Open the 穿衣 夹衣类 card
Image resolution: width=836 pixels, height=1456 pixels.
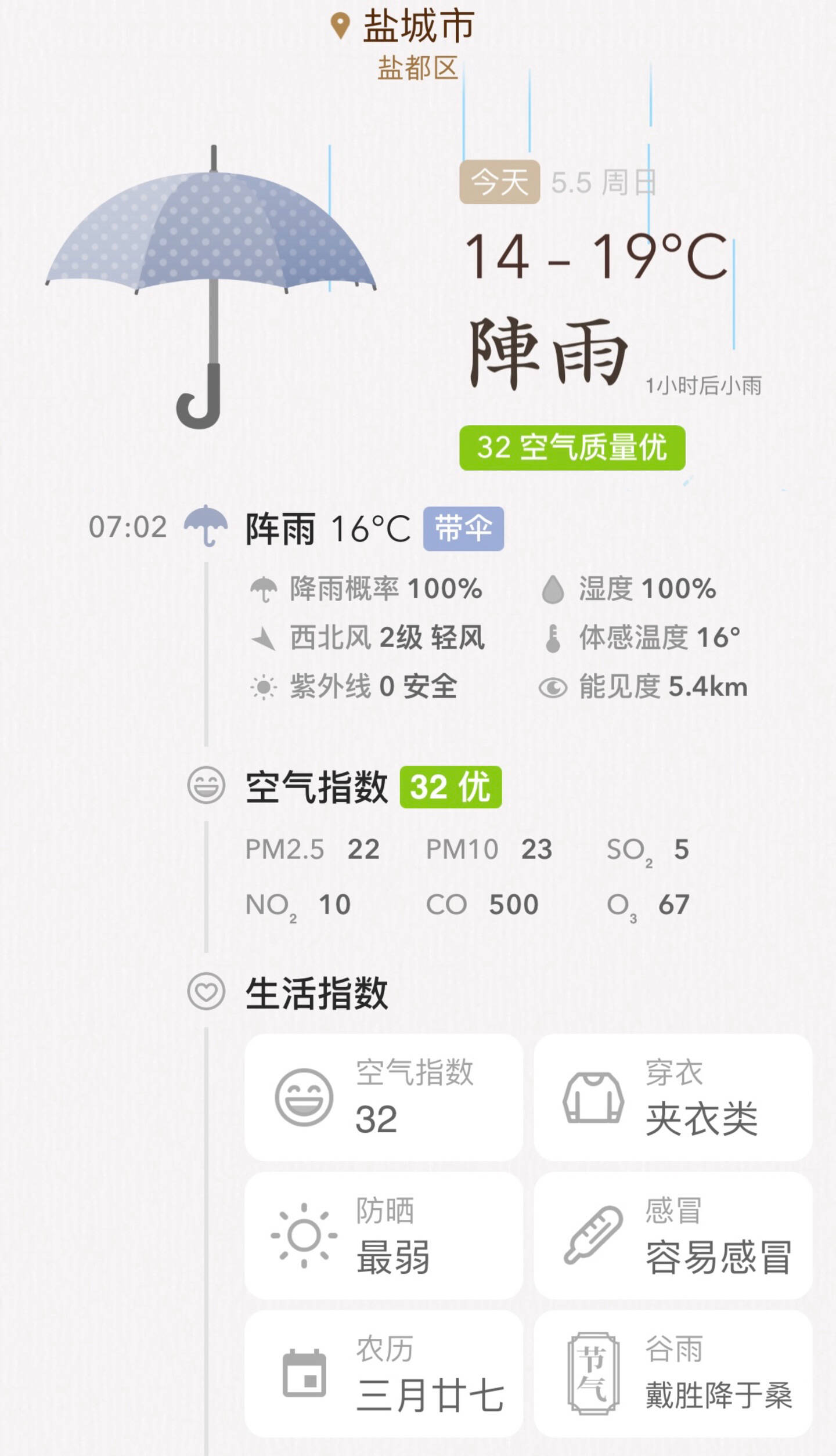click(x=672, y=1097)
